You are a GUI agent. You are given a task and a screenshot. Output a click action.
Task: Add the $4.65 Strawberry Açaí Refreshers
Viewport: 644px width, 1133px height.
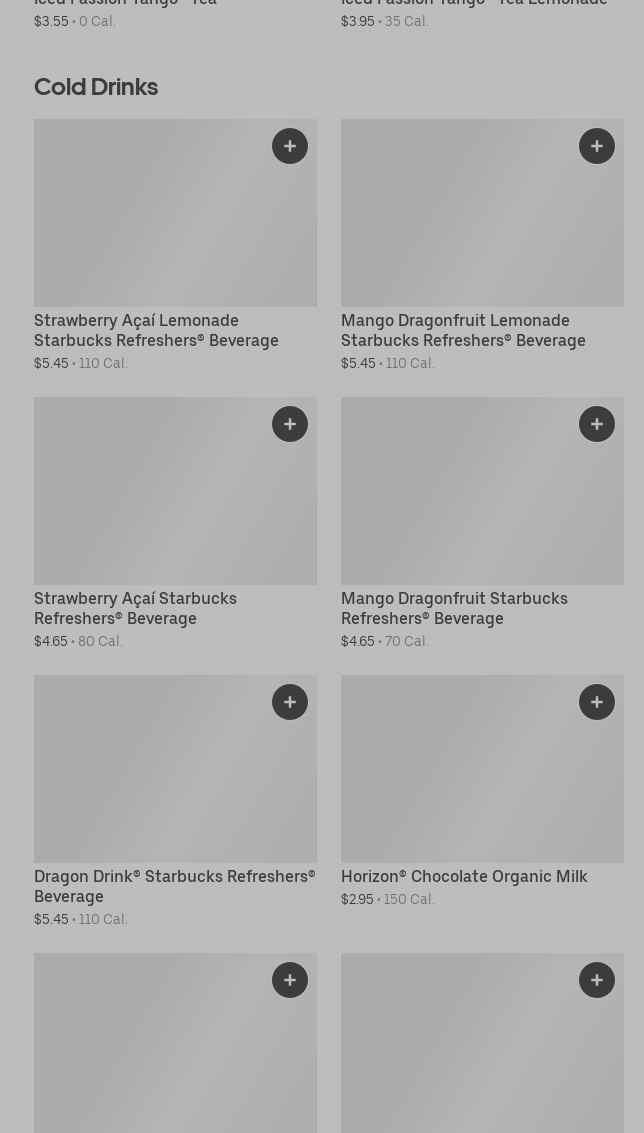click(290, 424)
